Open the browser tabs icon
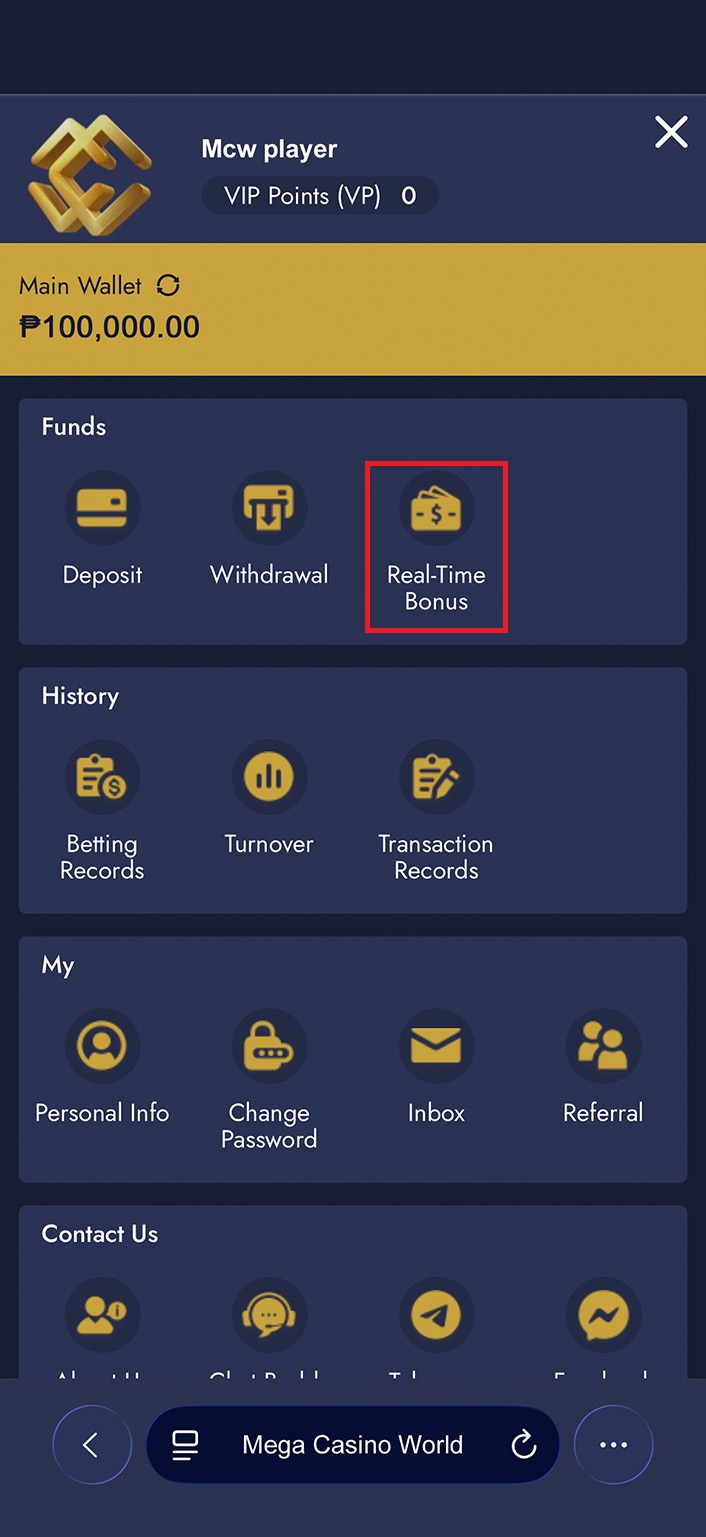Image resolution: width=706 pixels, height=1537 pixels. [185, 1445]
